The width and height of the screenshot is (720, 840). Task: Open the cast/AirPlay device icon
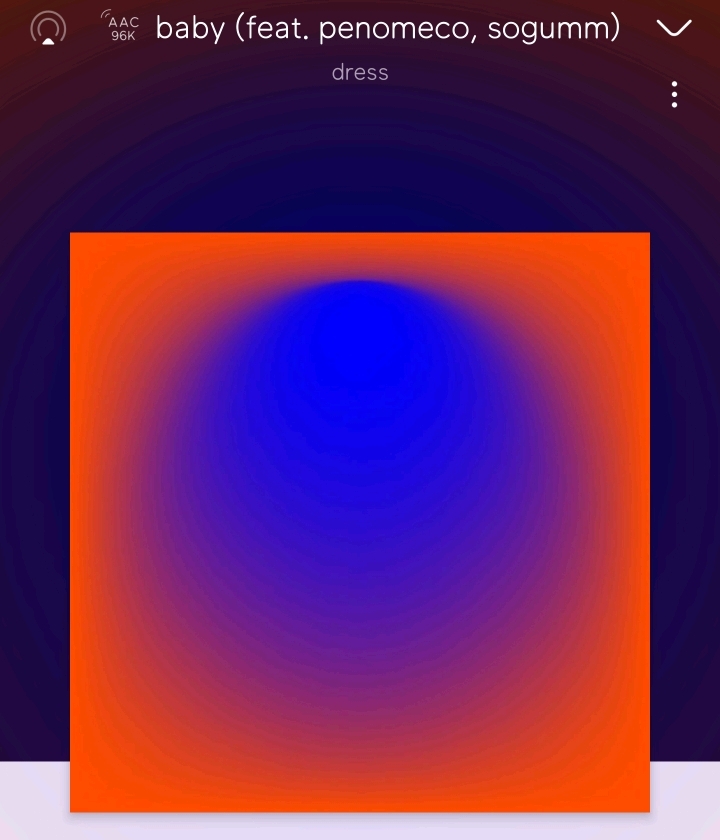point(47,29)
